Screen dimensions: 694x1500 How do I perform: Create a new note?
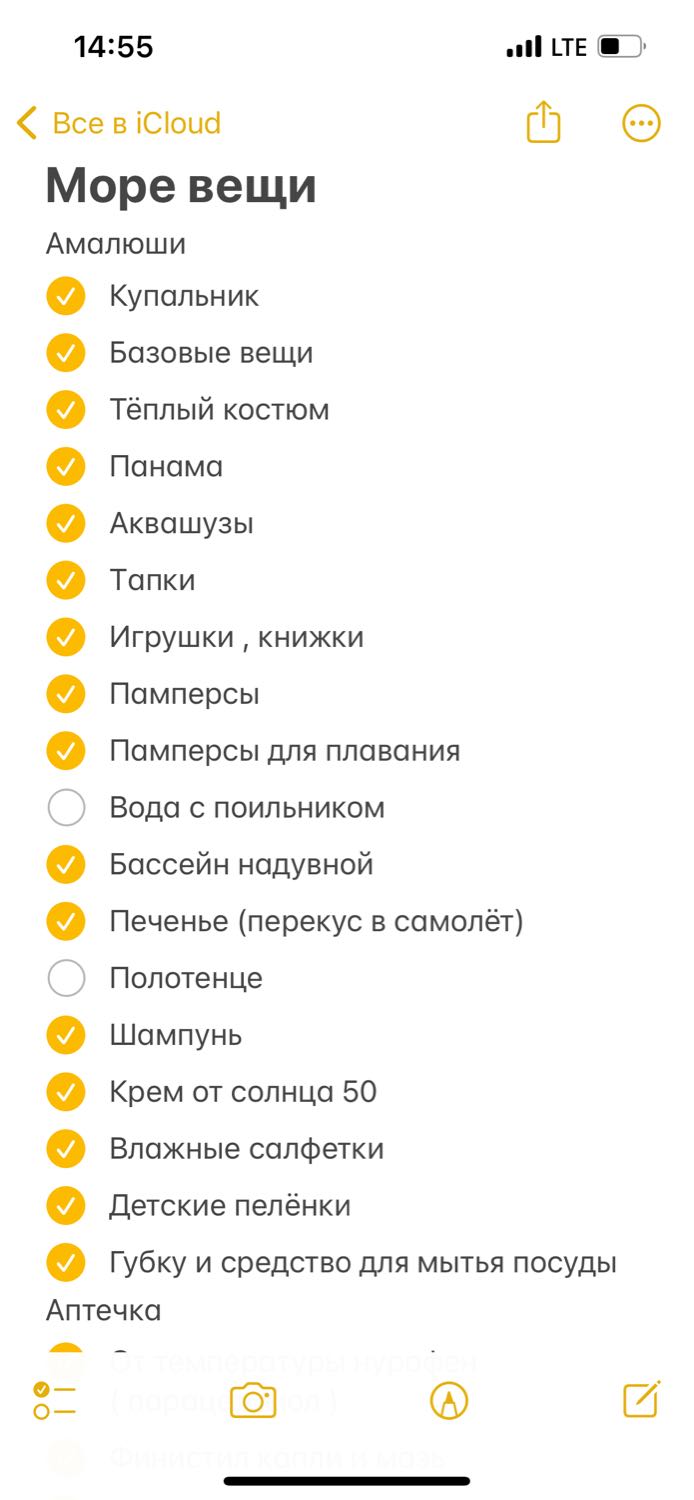(x=642, y=1399)
